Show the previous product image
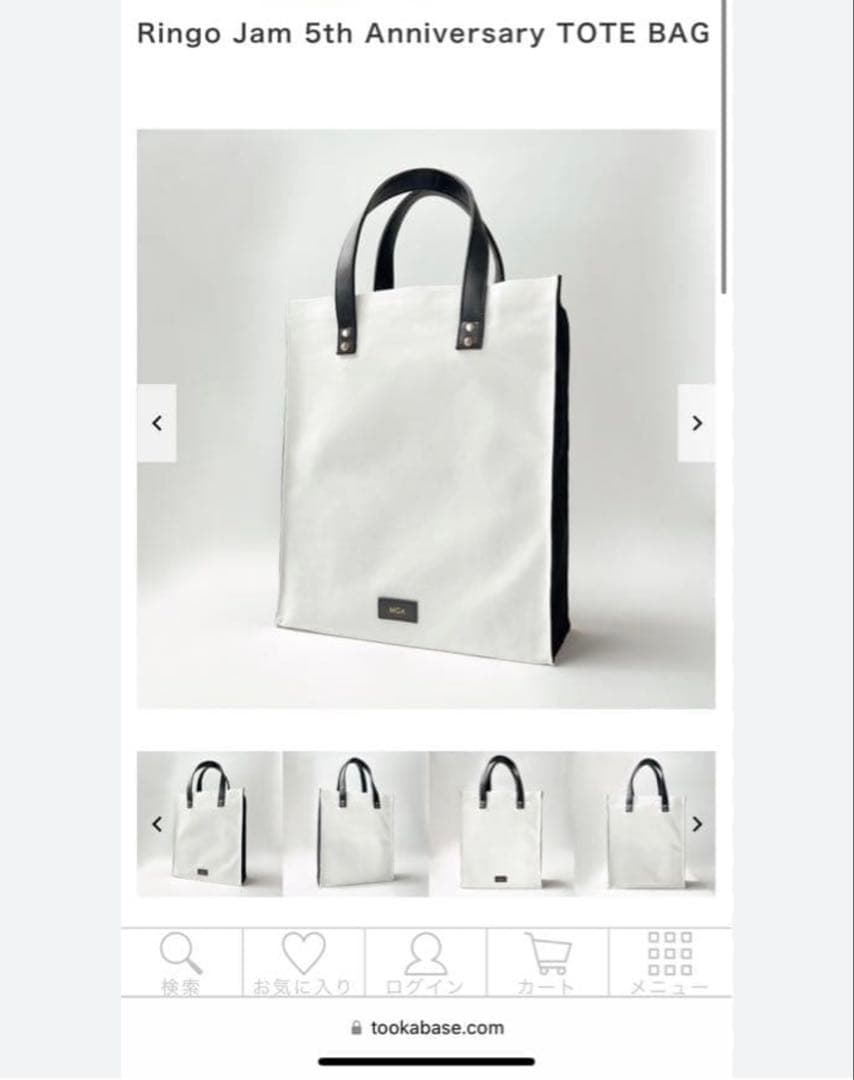The height and width of the screenshot is (1080, 854). (156, 423)
